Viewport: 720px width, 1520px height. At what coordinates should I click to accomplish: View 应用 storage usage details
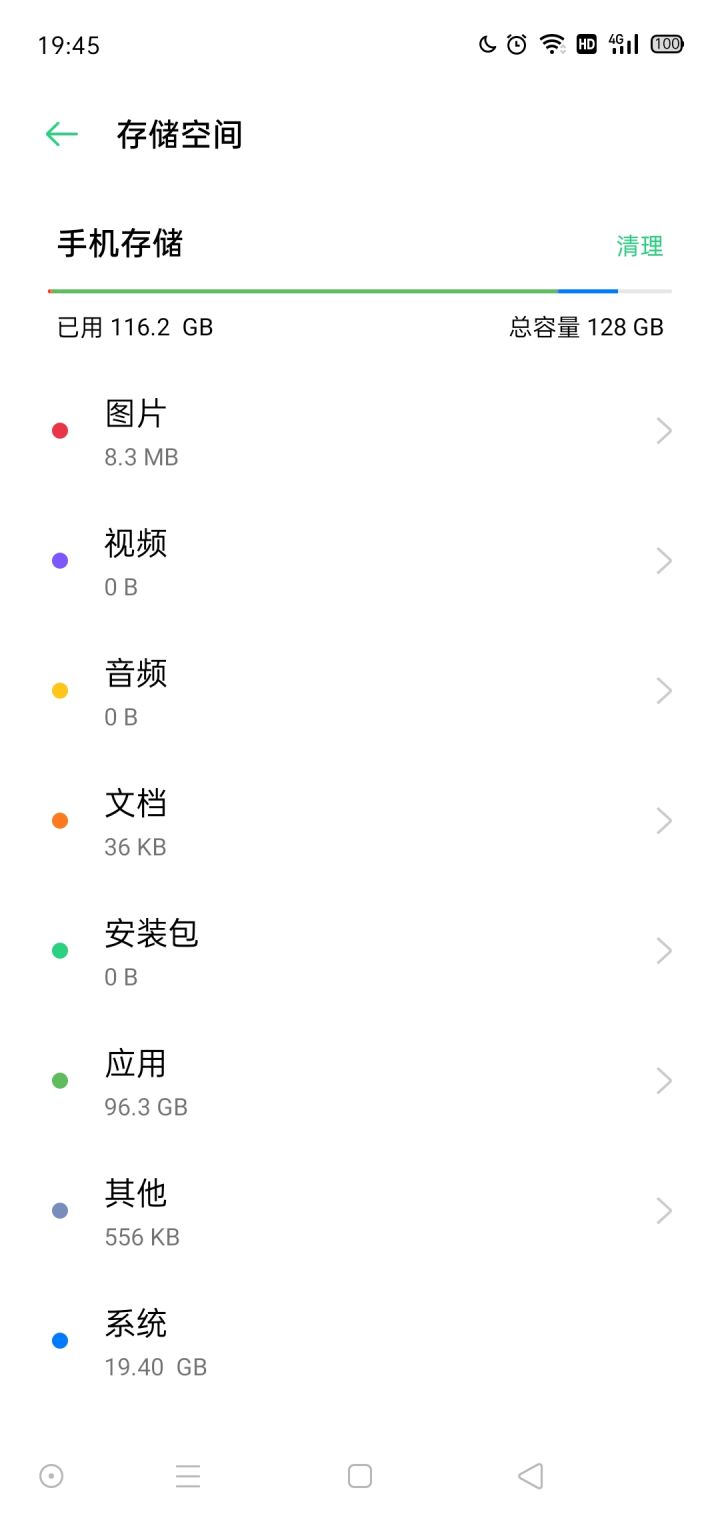360,1081
